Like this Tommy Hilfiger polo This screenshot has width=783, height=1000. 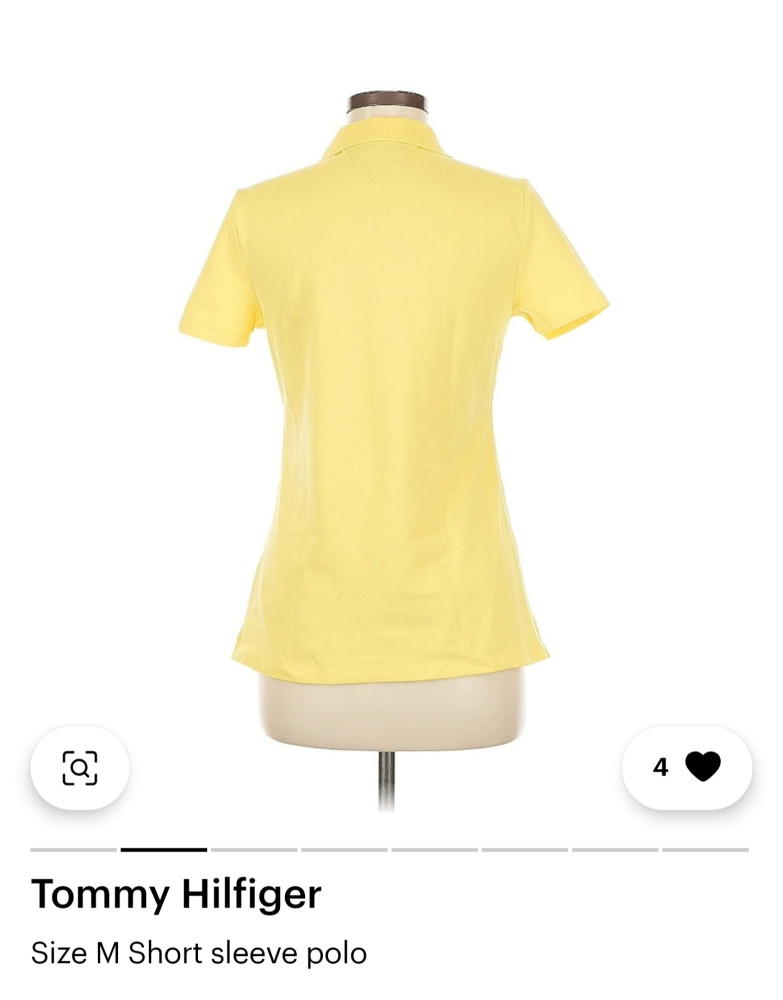tap(702, 767)
